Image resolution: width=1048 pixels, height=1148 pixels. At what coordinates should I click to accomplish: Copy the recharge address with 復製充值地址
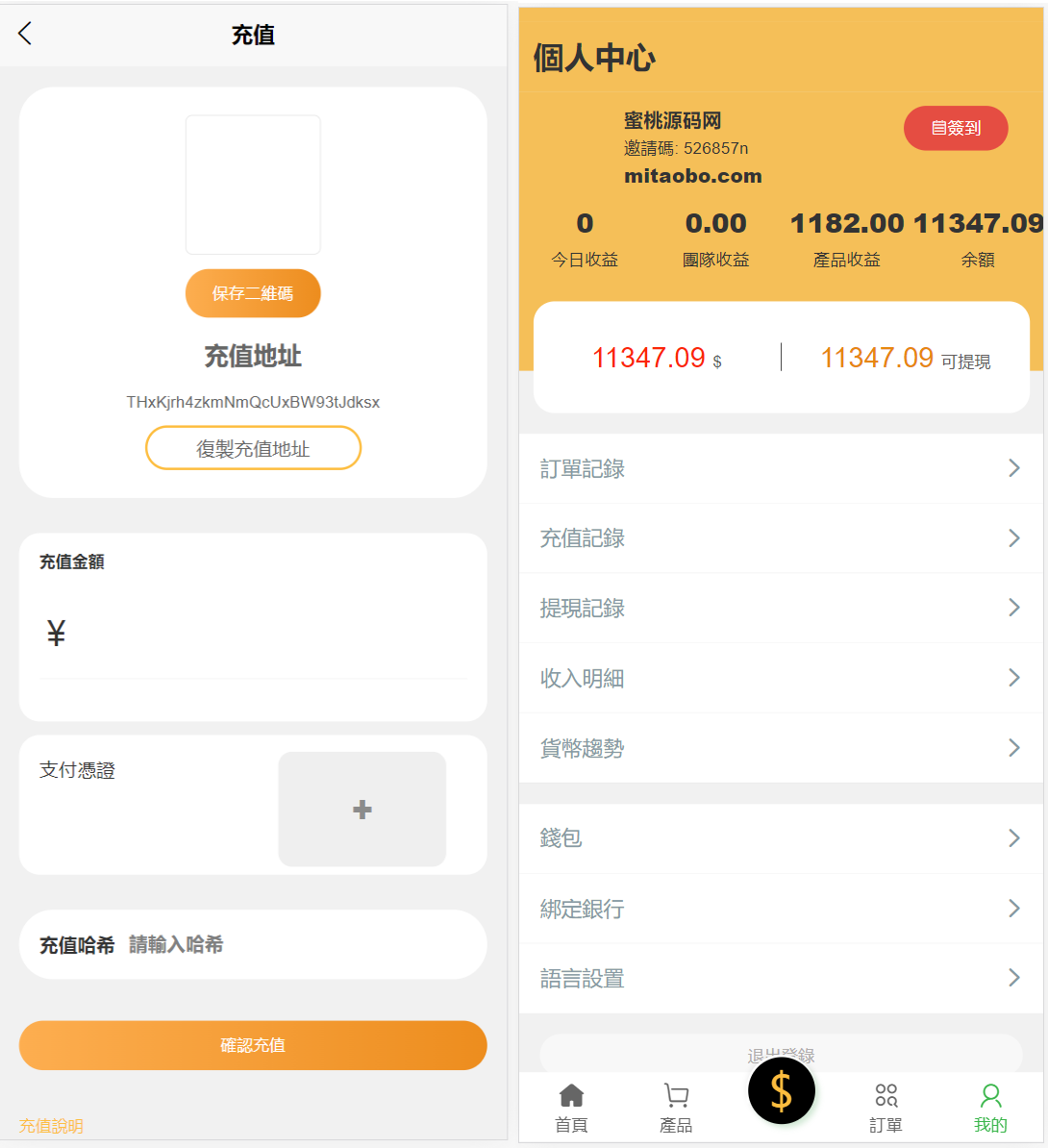253,448
